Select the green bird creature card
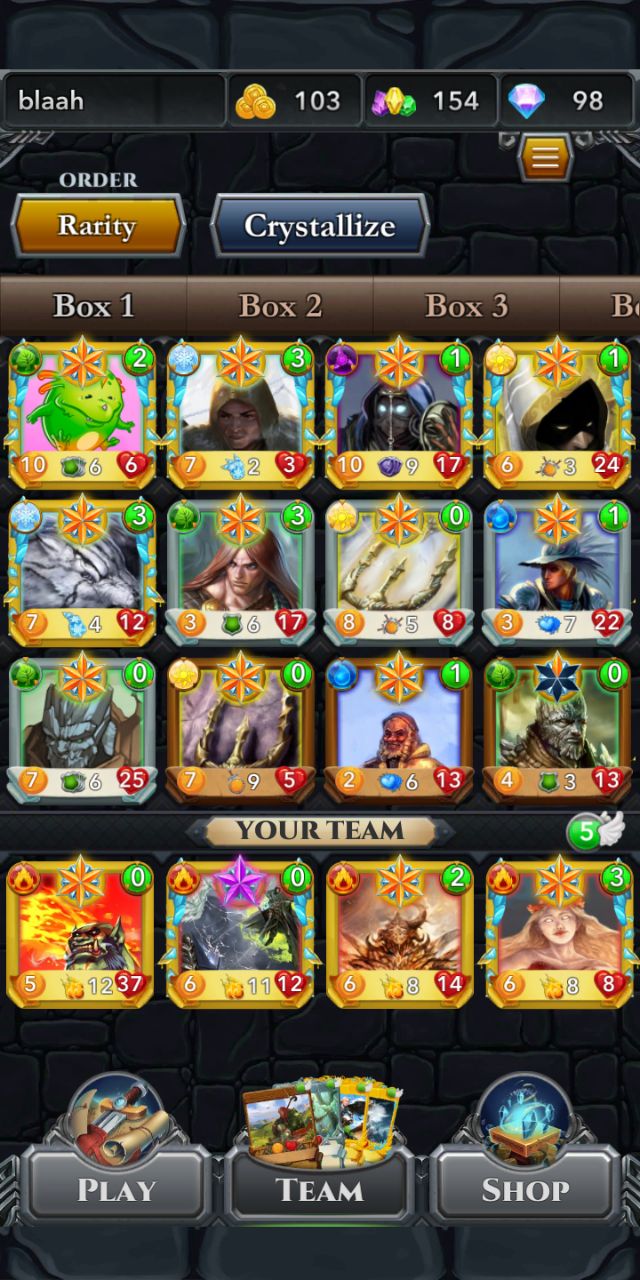Viewport: 640px width, 1280px height. pyautogui.click(x=82, y=415)
